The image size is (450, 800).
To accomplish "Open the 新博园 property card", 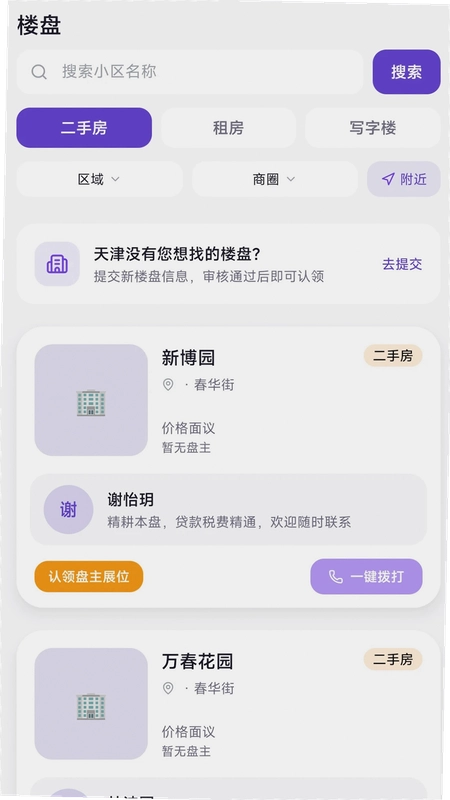I will pos(228,401).
